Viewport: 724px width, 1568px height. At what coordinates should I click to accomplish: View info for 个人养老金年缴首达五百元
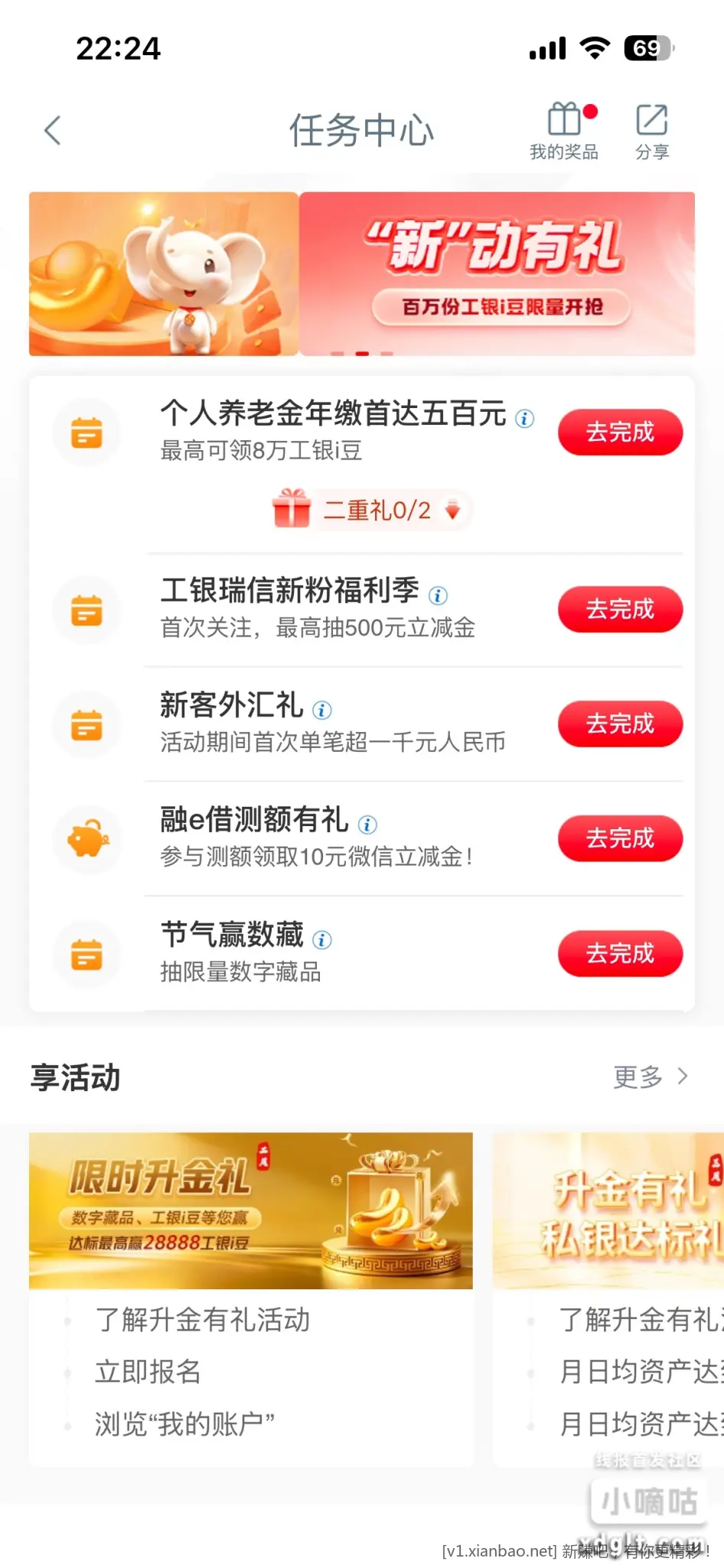click(525, 419)
